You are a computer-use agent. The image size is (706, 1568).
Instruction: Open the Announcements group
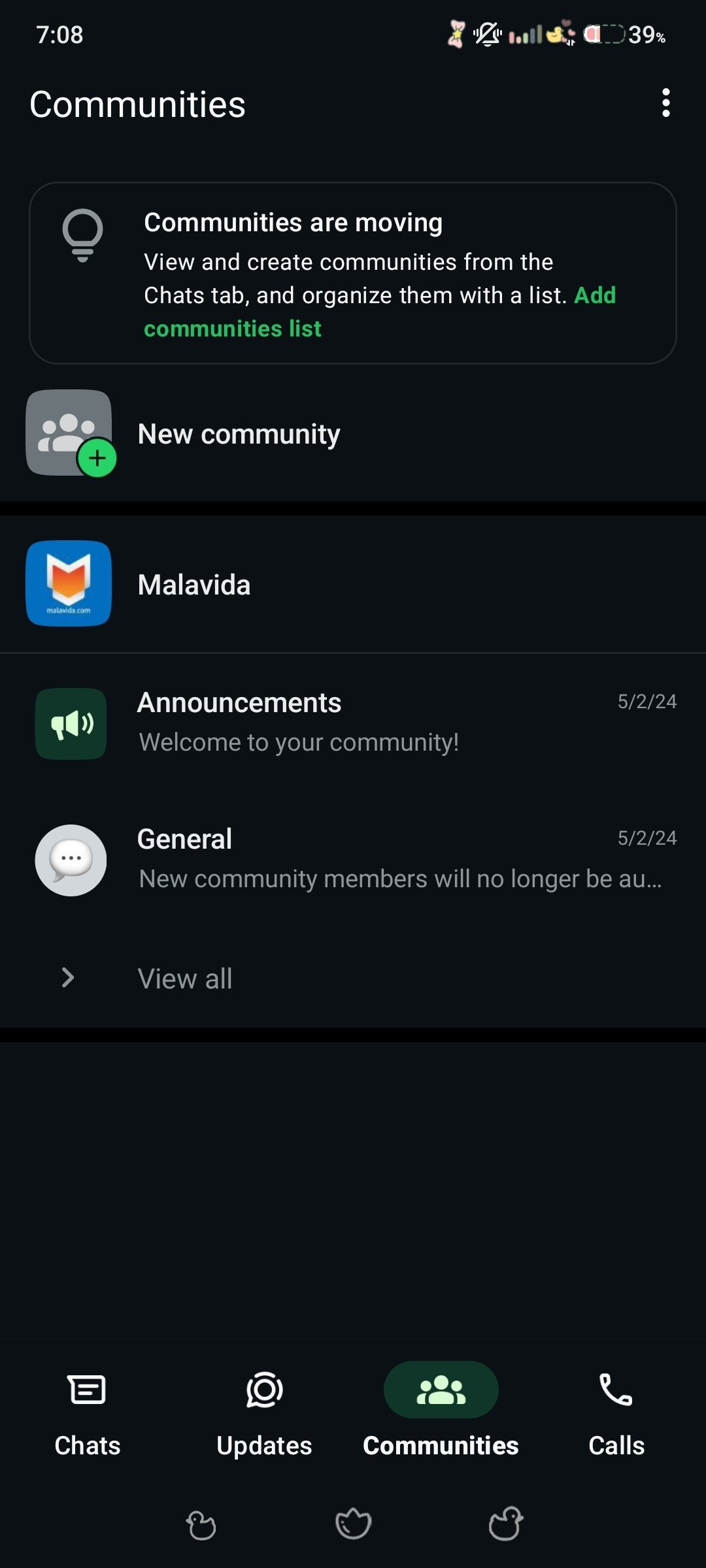[353, 723]
